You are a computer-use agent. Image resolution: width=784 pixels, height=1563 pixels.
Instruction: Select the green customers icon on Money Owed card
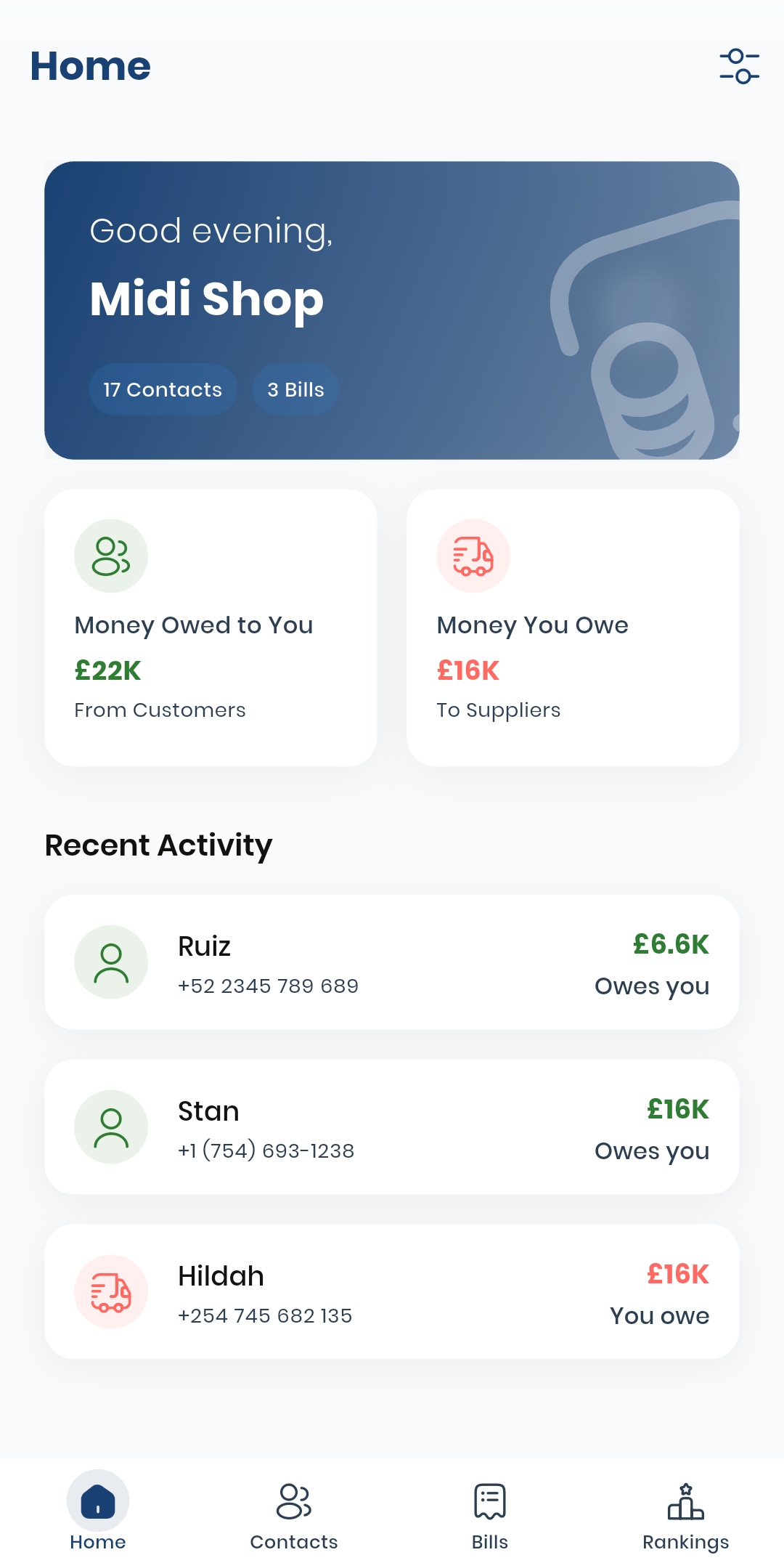pos(110,555)
